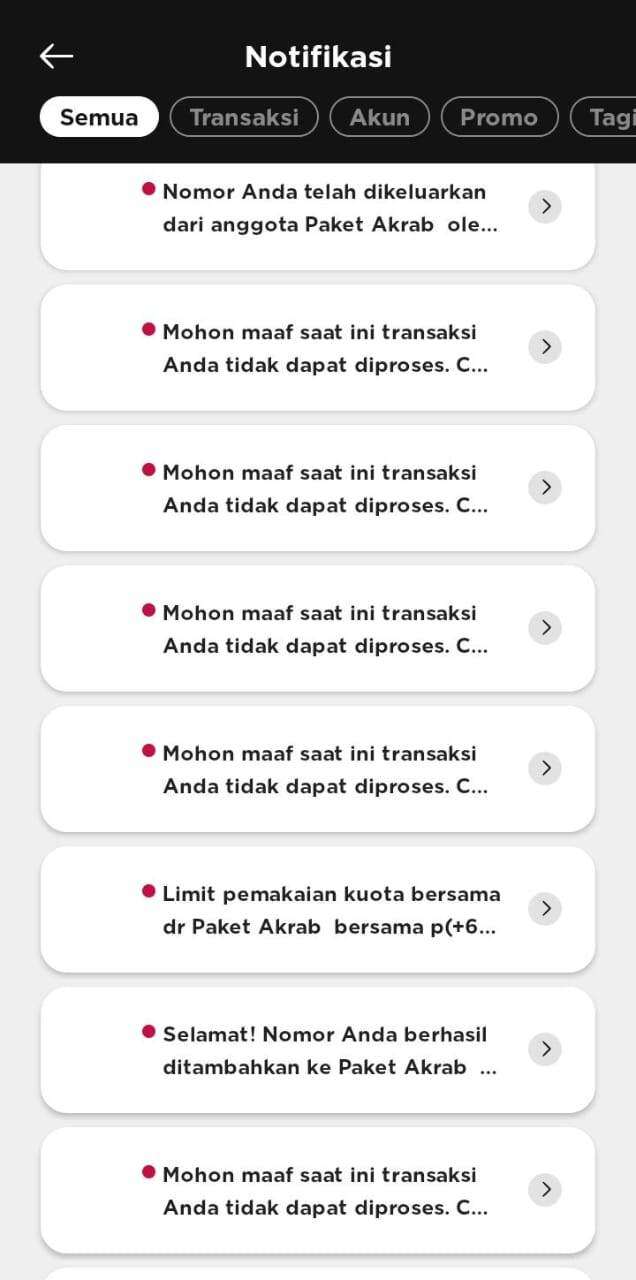The height and width of the screenshot is (1280, 636).
Task: Switch to the Akun tab
Action: click(379, 117)
